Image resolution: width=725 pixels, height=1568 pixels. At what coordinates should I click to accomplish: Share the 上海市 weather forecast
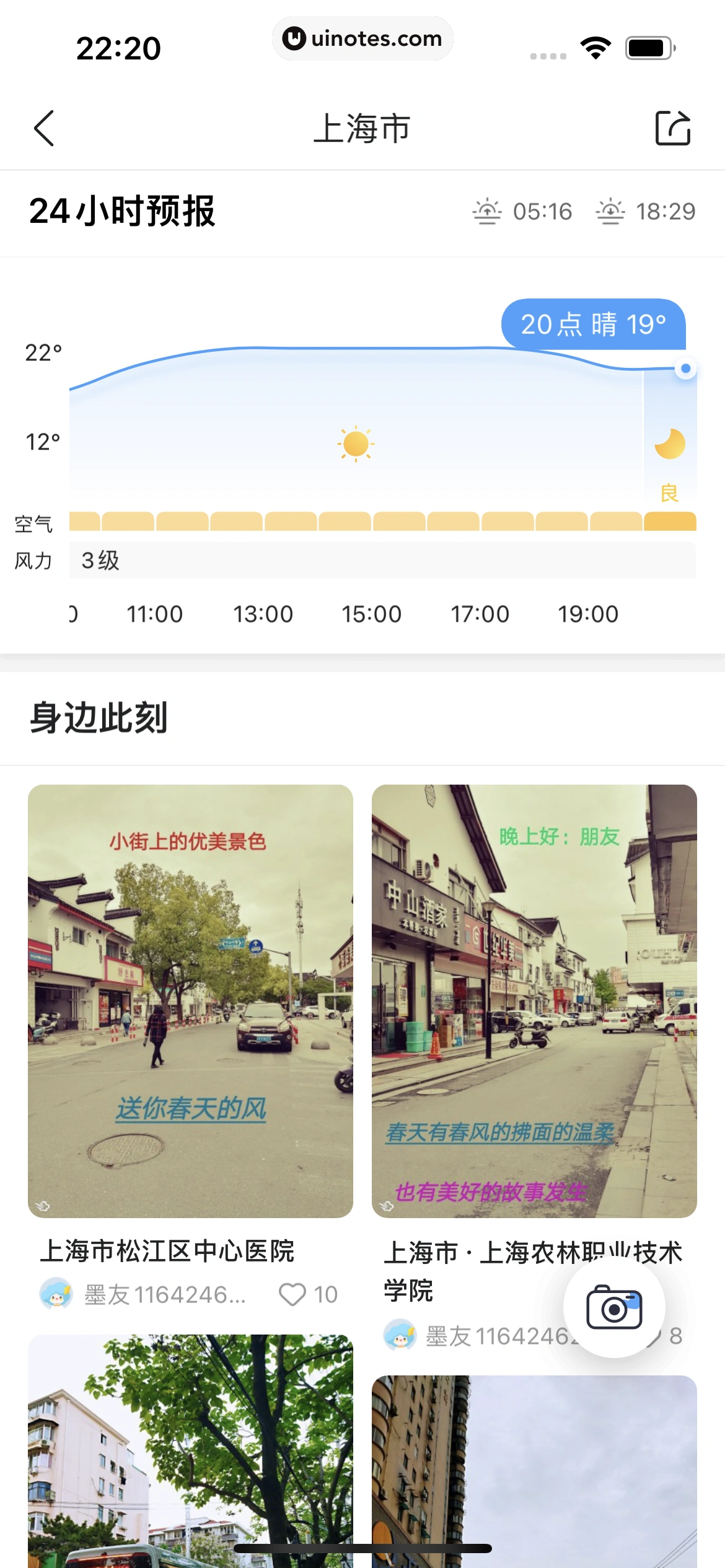click(x=672, y=128)
